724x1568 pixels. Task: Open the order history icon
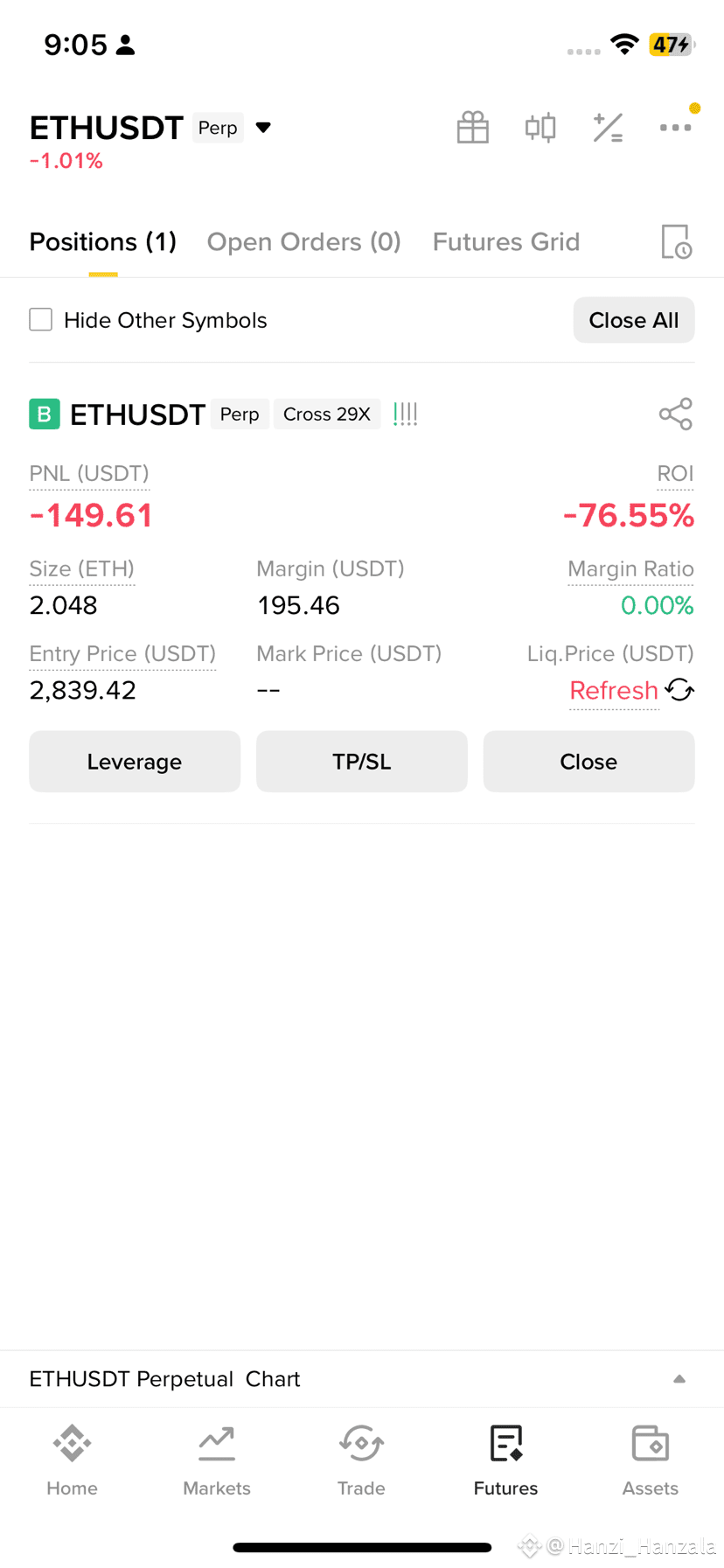[676, 242]
